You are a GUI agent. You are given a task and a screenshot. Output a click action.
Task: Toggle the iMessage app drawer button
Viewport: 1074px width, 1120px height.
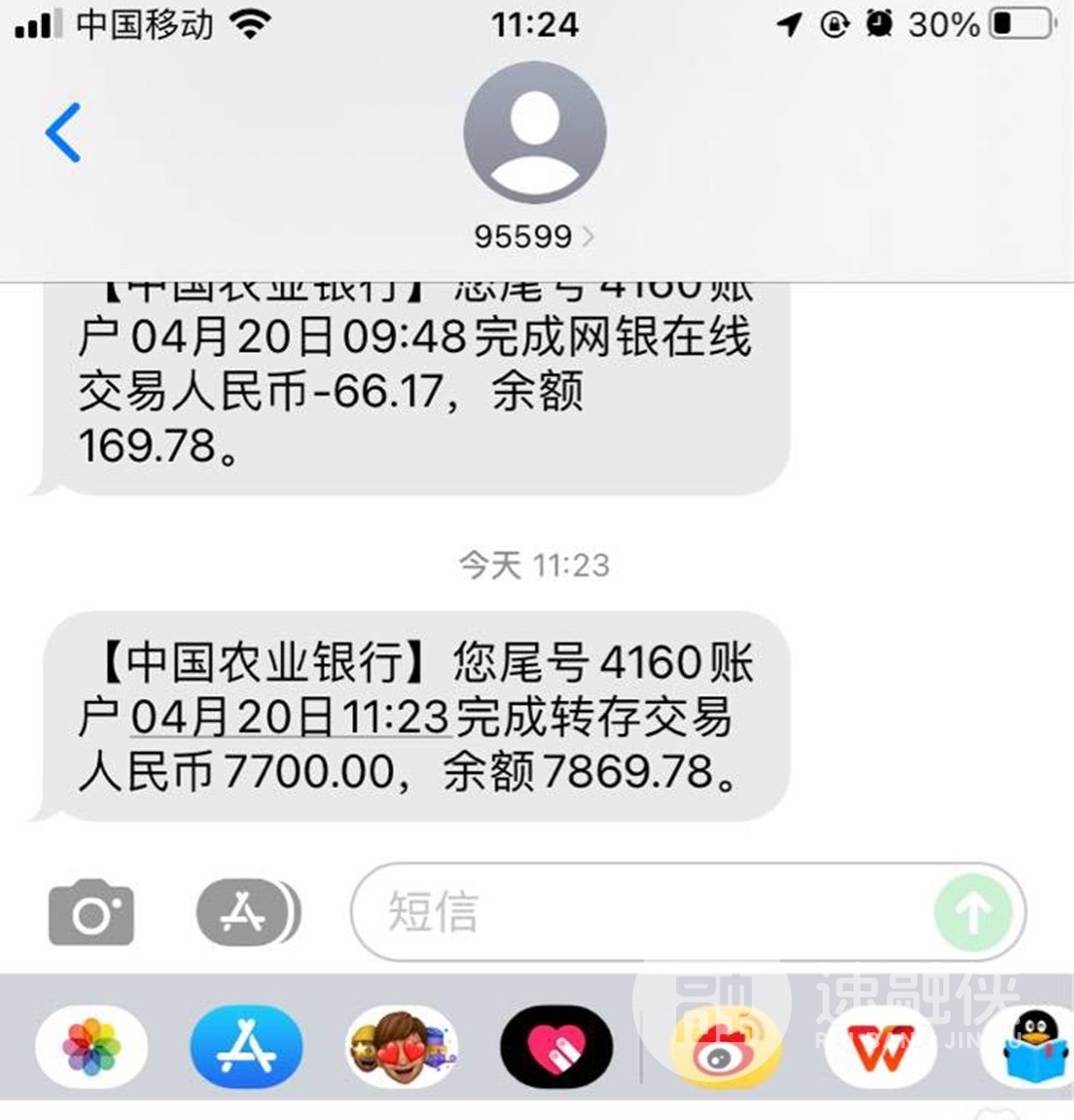tap(247, 912)
